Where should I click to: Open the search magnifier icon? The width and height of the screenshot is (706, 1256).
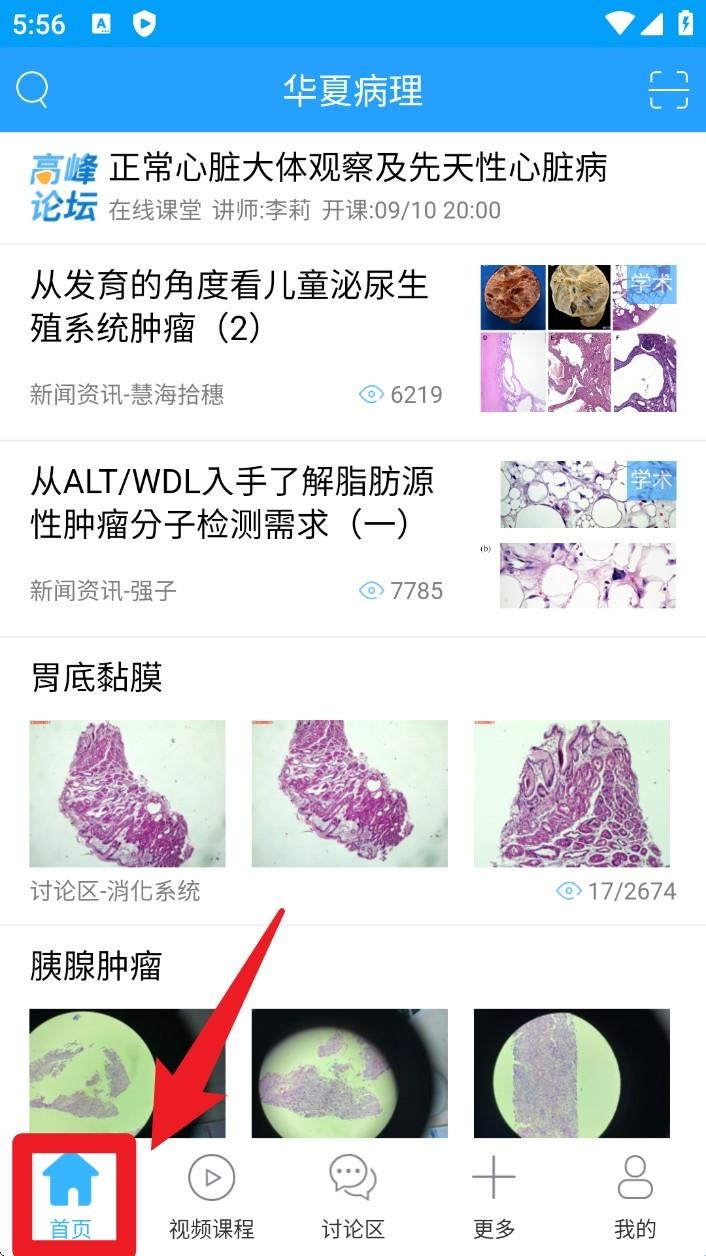click(x=33, y=90)
